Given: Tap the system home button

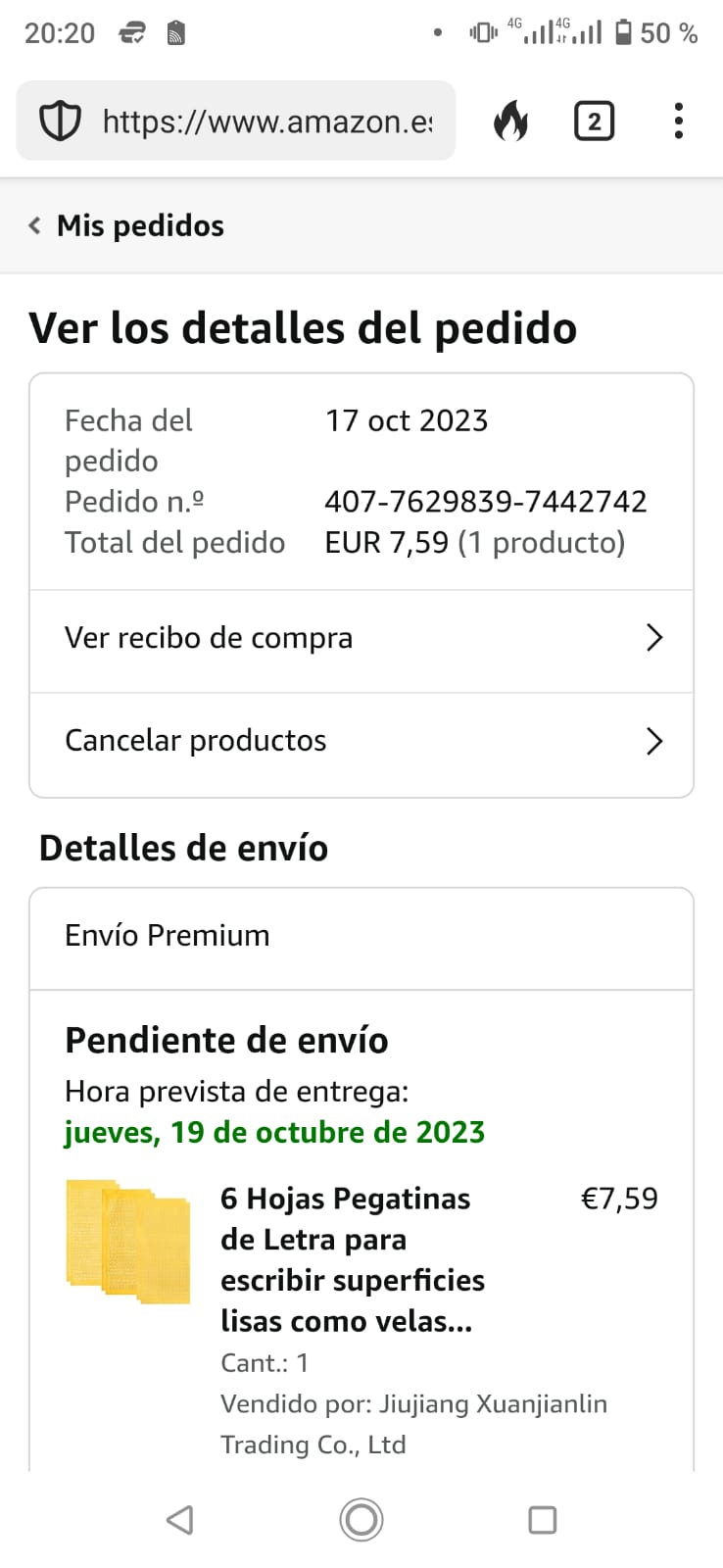Looking at the screenshot, I should tap(361, 1520).
